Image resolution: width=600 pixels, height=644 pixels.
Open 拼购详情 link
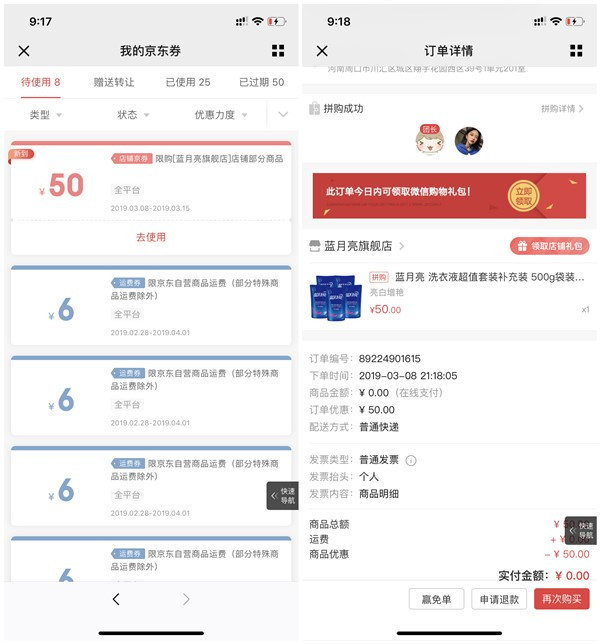pos(562,108)
